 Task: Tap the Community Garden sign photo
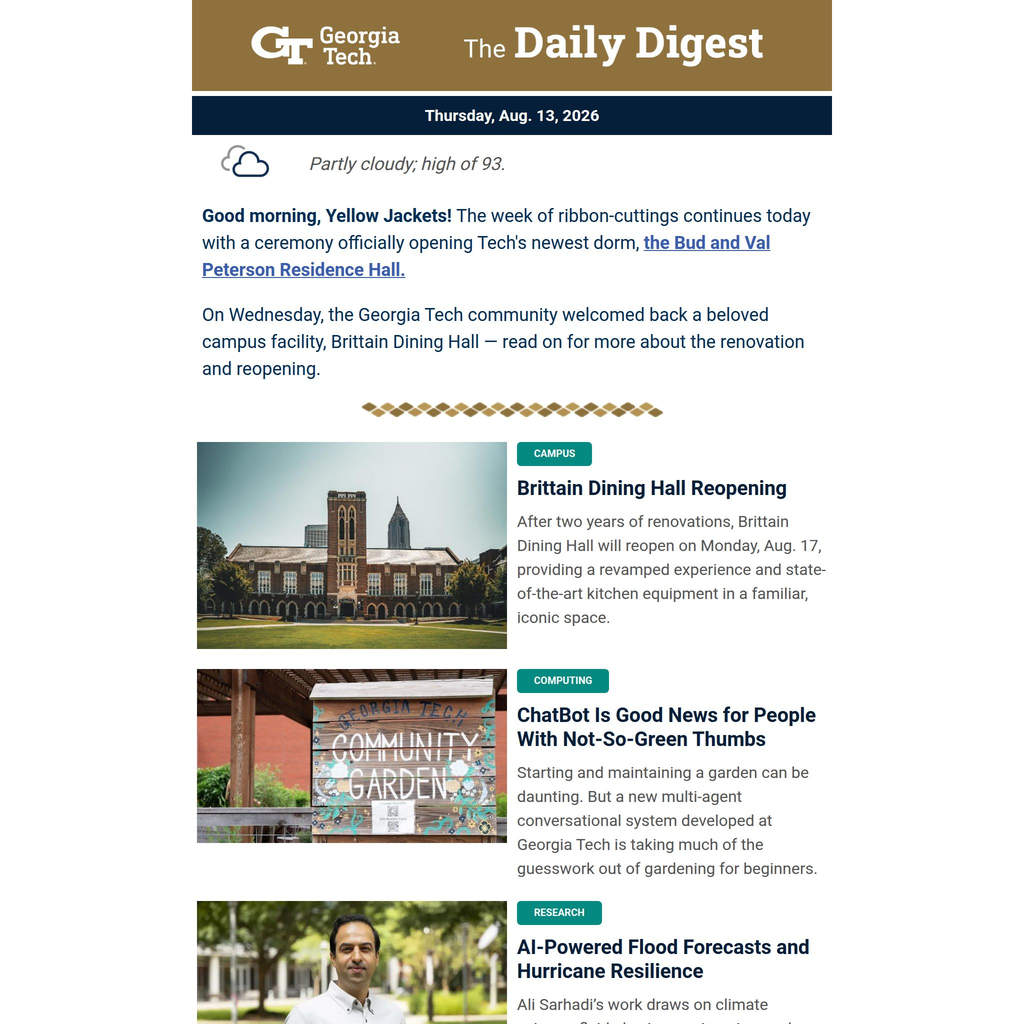[x=351, y=756]
